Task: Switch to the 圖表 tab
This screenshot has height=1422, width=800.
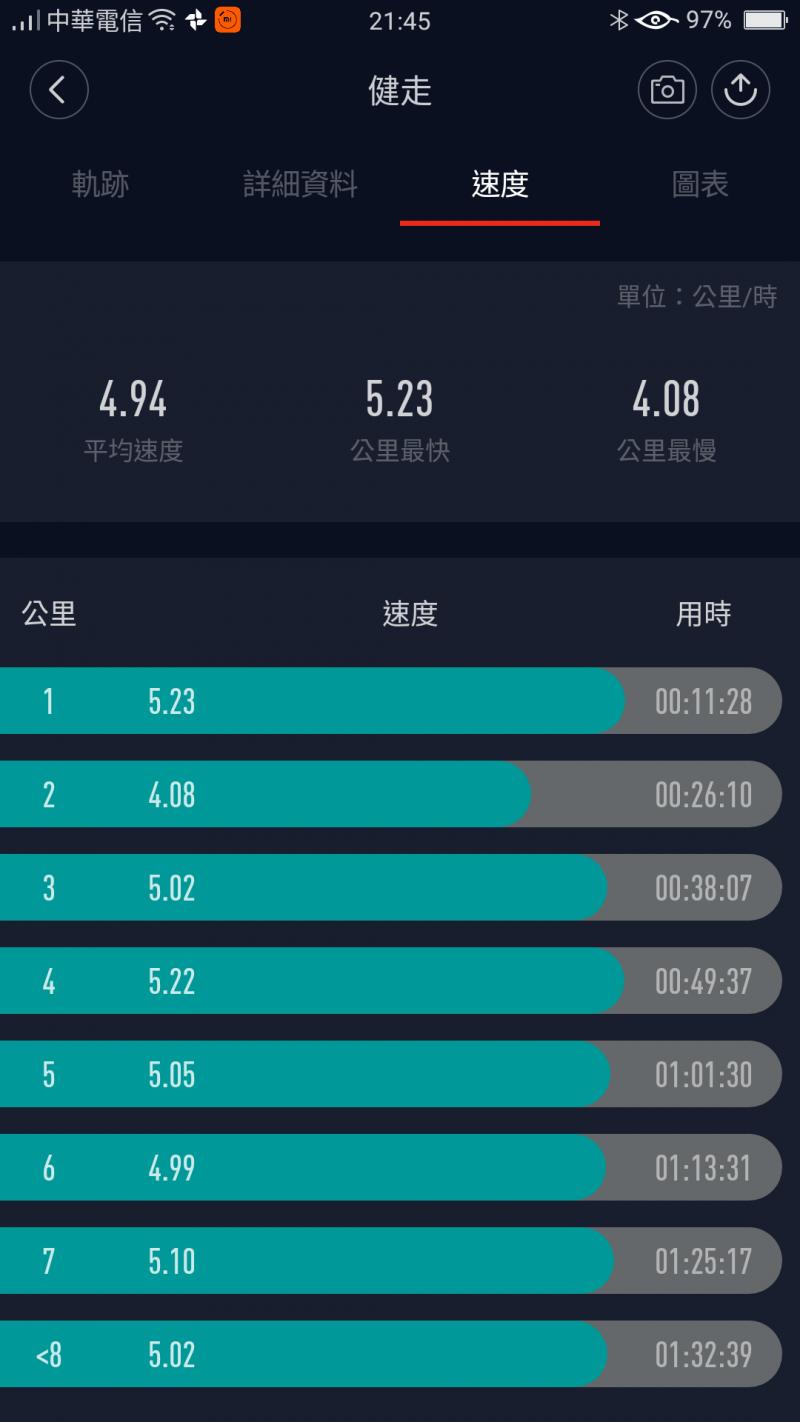Action: 700,184
